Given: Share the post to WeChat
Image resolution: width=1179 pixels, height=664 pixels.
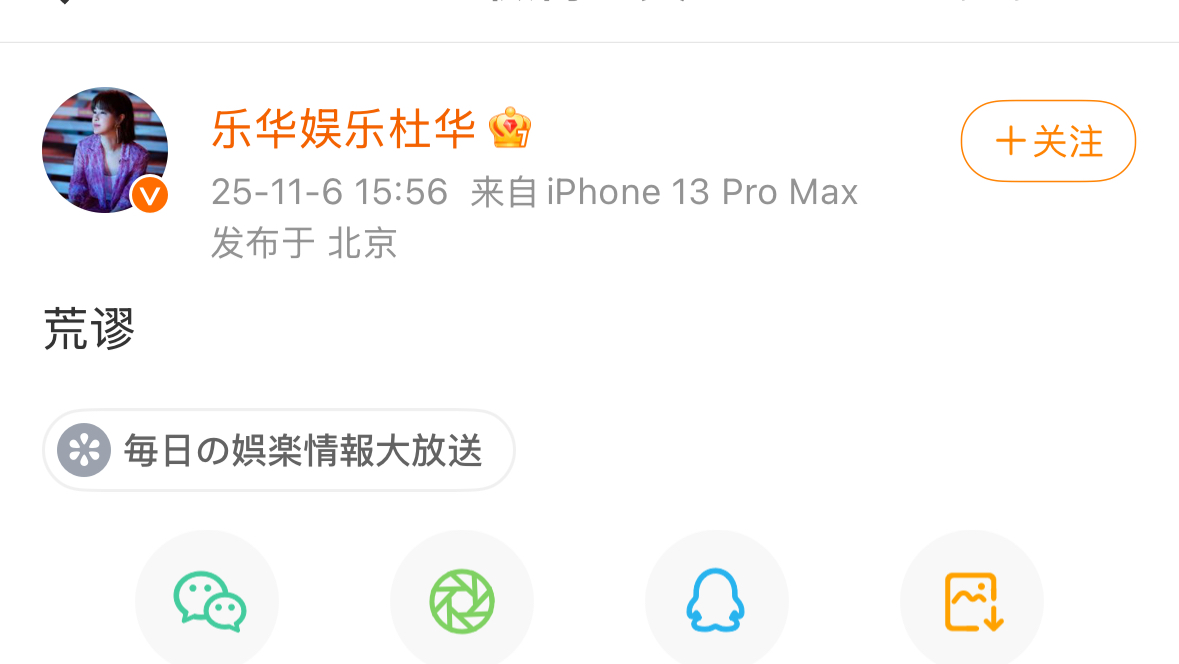Looking at the screenshot, I should [207, 602].
